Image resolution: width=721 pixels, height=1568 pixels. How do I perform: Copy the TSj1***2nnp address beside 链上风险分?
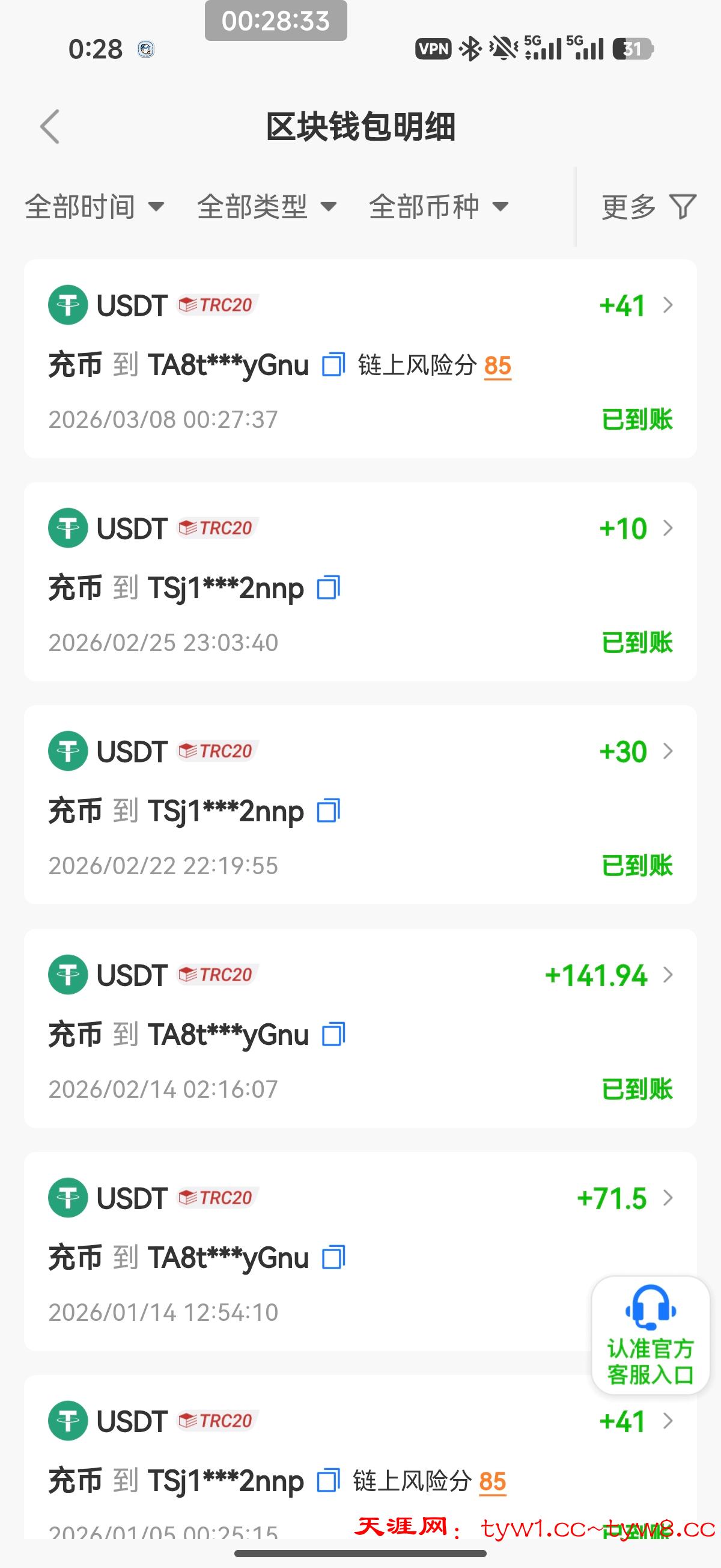[x=329, y=1481]
